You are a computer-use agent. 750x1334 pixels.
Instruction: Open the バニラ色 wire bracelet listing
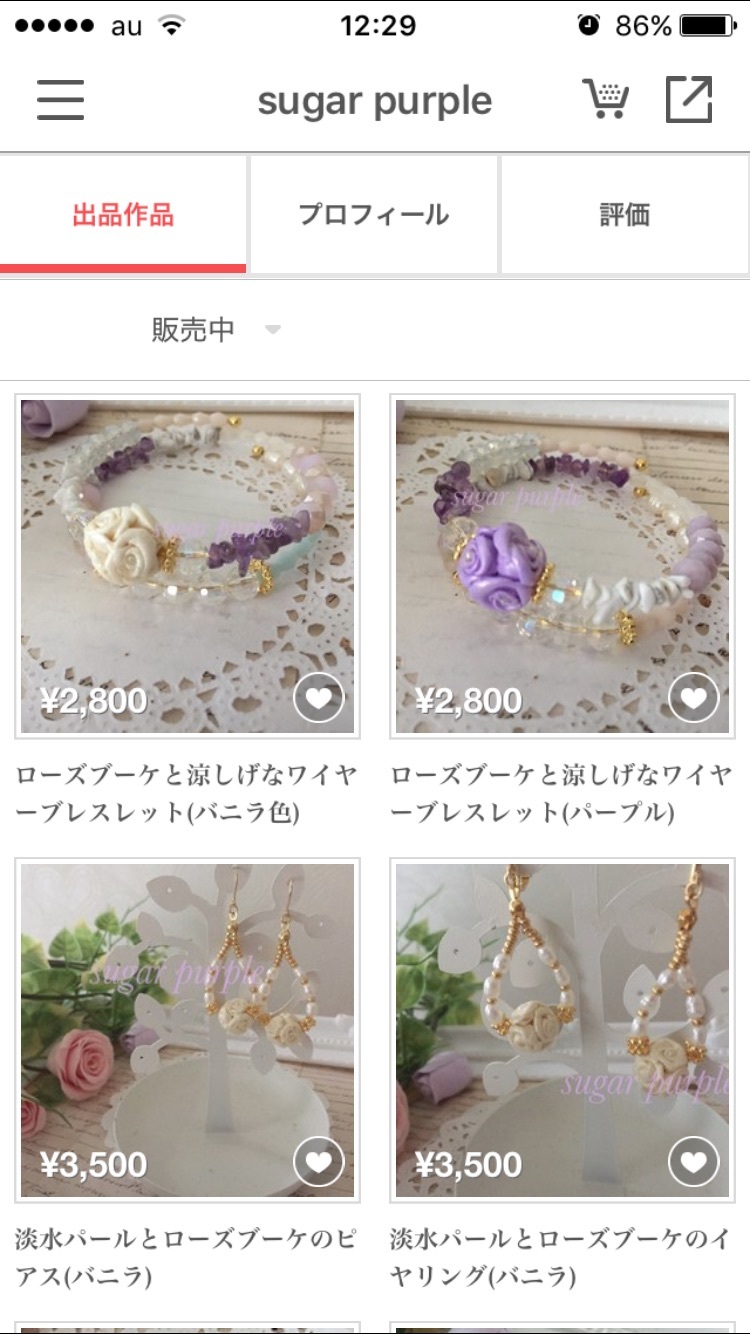click(x=187, y=566)
